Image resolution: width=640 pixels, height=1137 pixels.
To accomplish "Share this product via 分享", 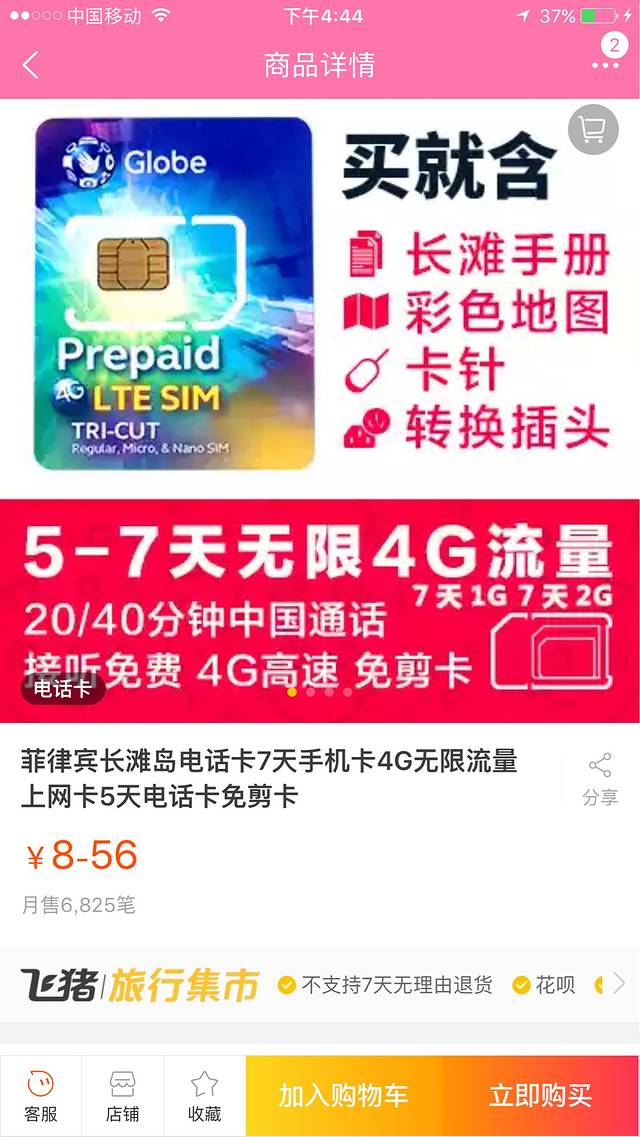I will click(x=600, y=779).
